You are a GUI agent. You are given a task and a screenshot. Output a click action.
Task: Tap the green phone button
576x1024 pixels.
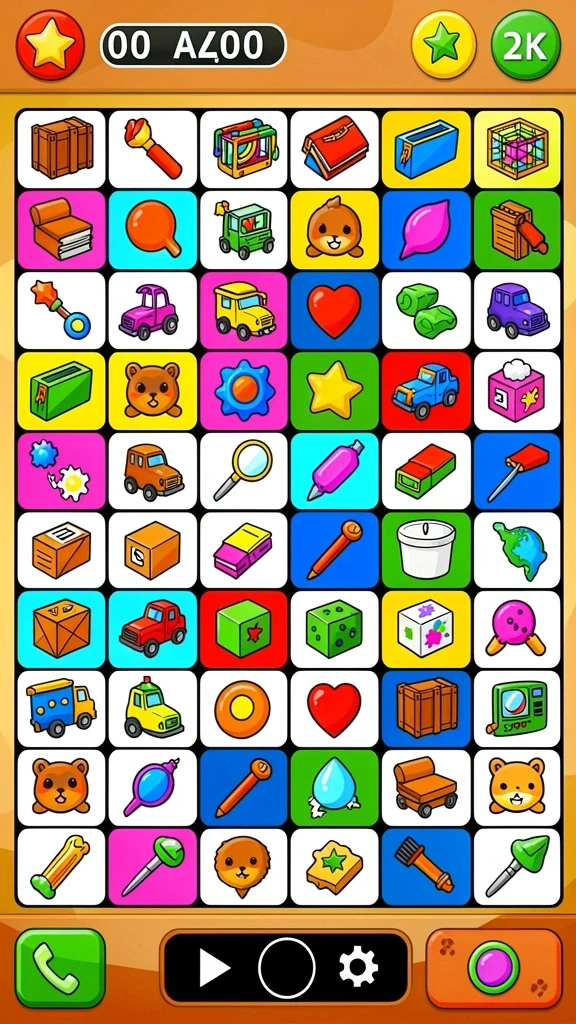click(60, 968)
